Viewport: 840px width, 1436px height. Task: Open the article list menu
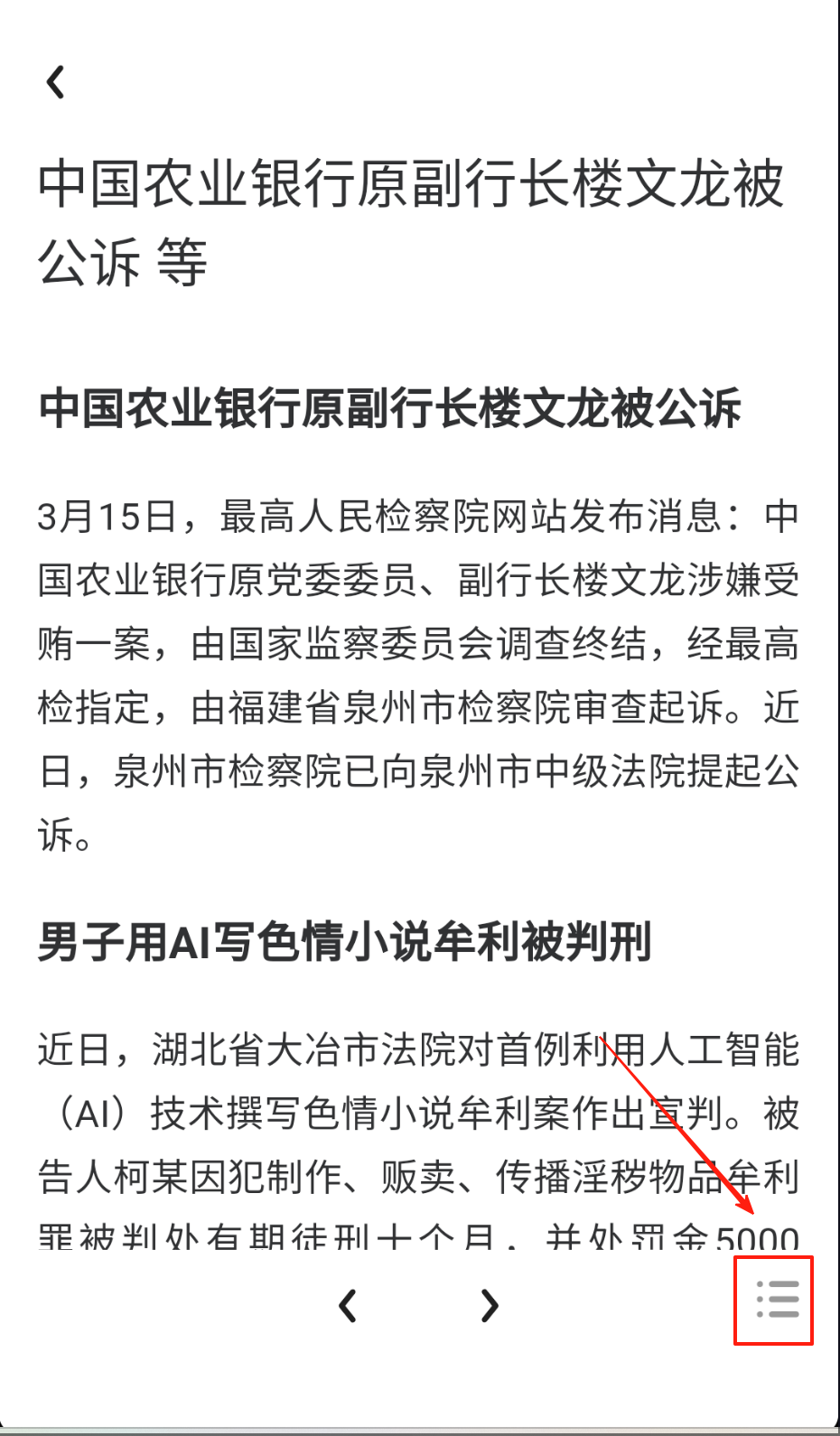(x=778, y=1300)
